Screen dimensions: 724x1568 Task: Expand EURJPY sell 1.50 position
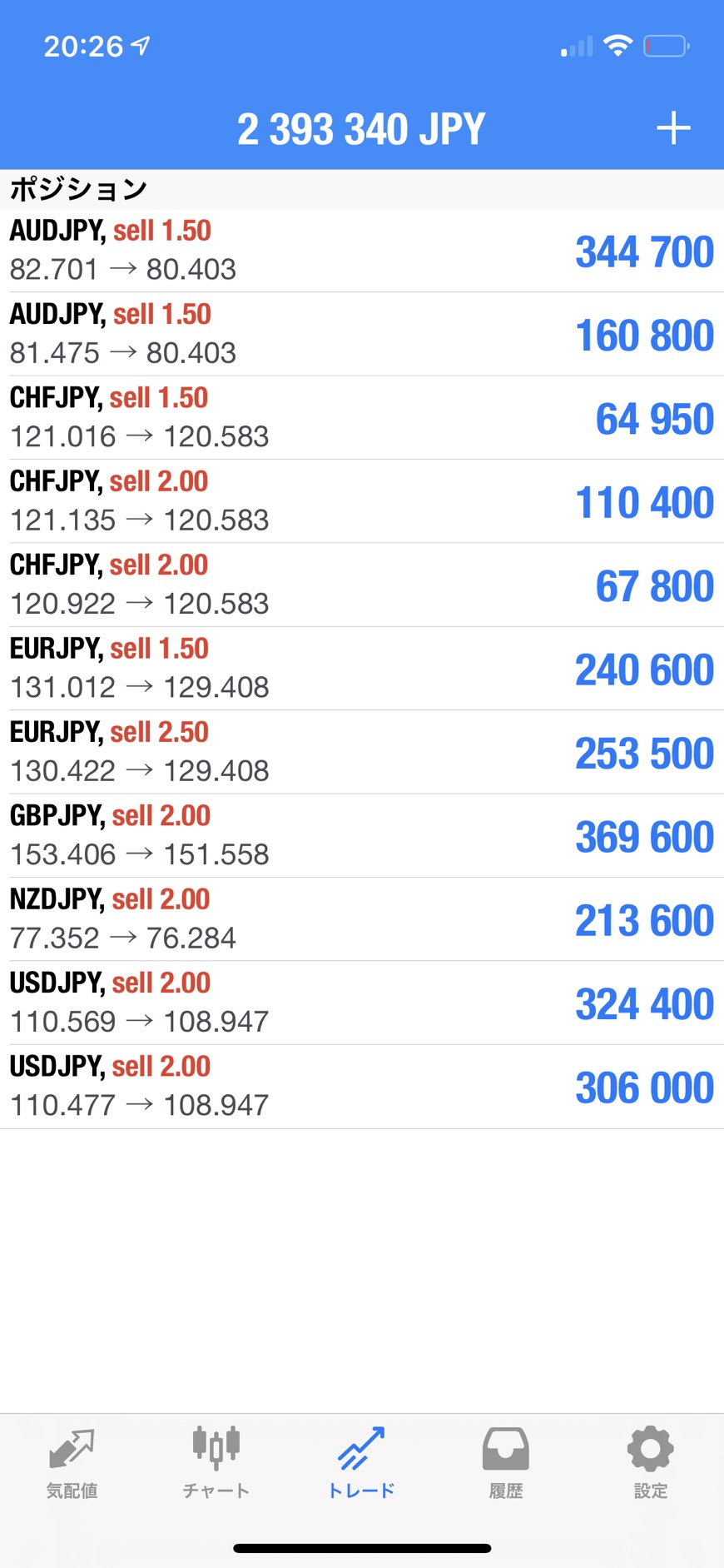tap(361, 668)
